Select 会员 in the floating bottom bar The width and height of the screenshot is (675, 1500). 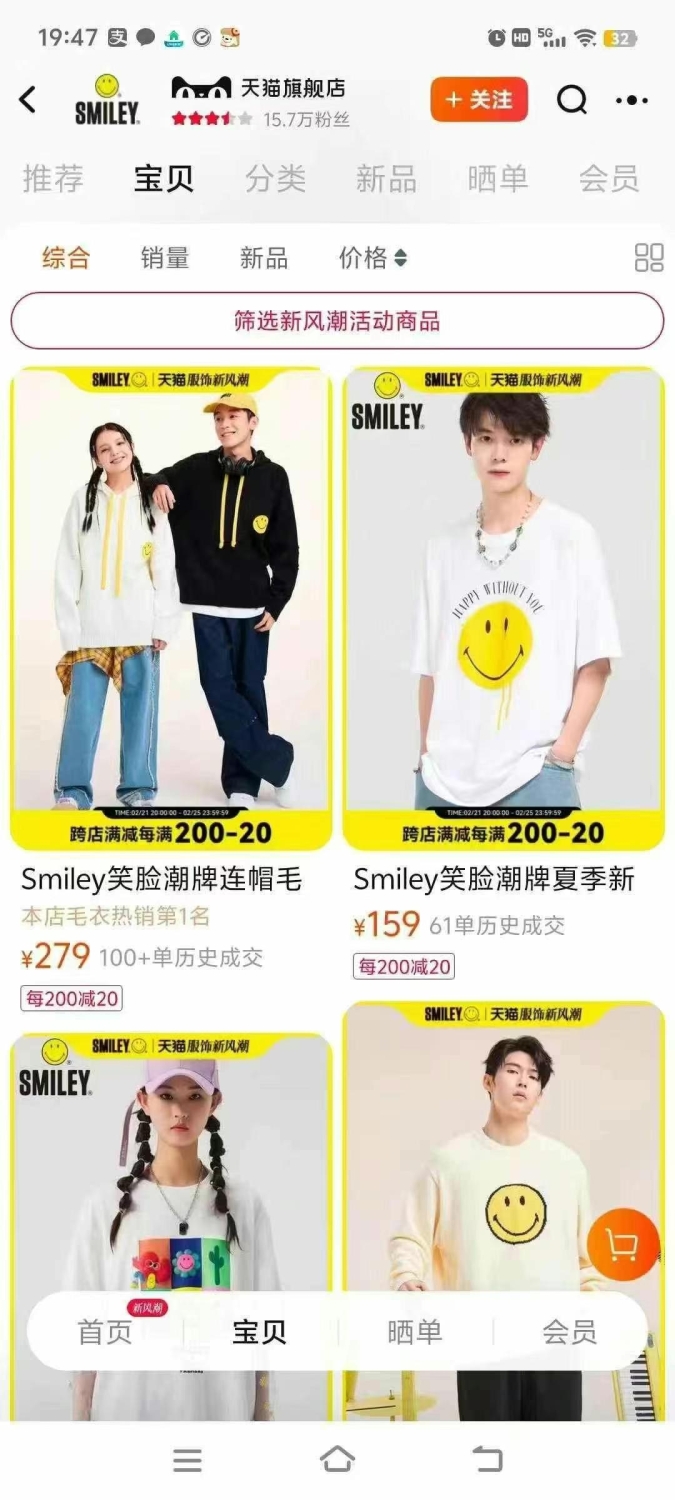pos(569,1332)
